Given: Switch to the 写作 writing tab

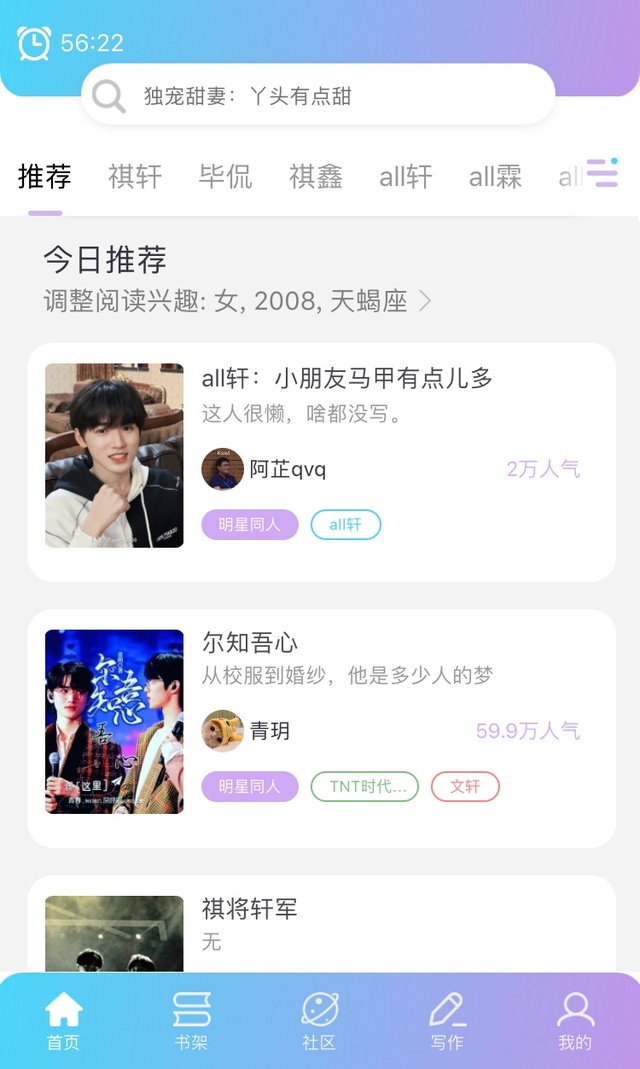Looking at the screenshot, I should point(447,1021).
